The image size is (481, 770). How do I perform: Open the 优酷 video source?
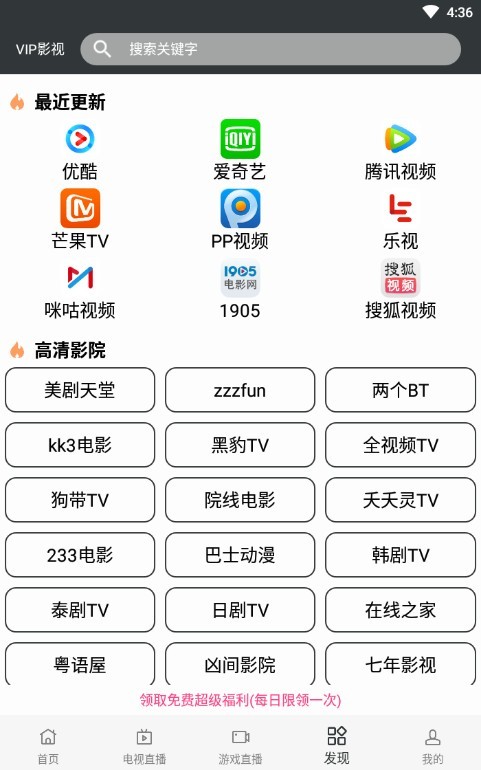pos(80,151)
